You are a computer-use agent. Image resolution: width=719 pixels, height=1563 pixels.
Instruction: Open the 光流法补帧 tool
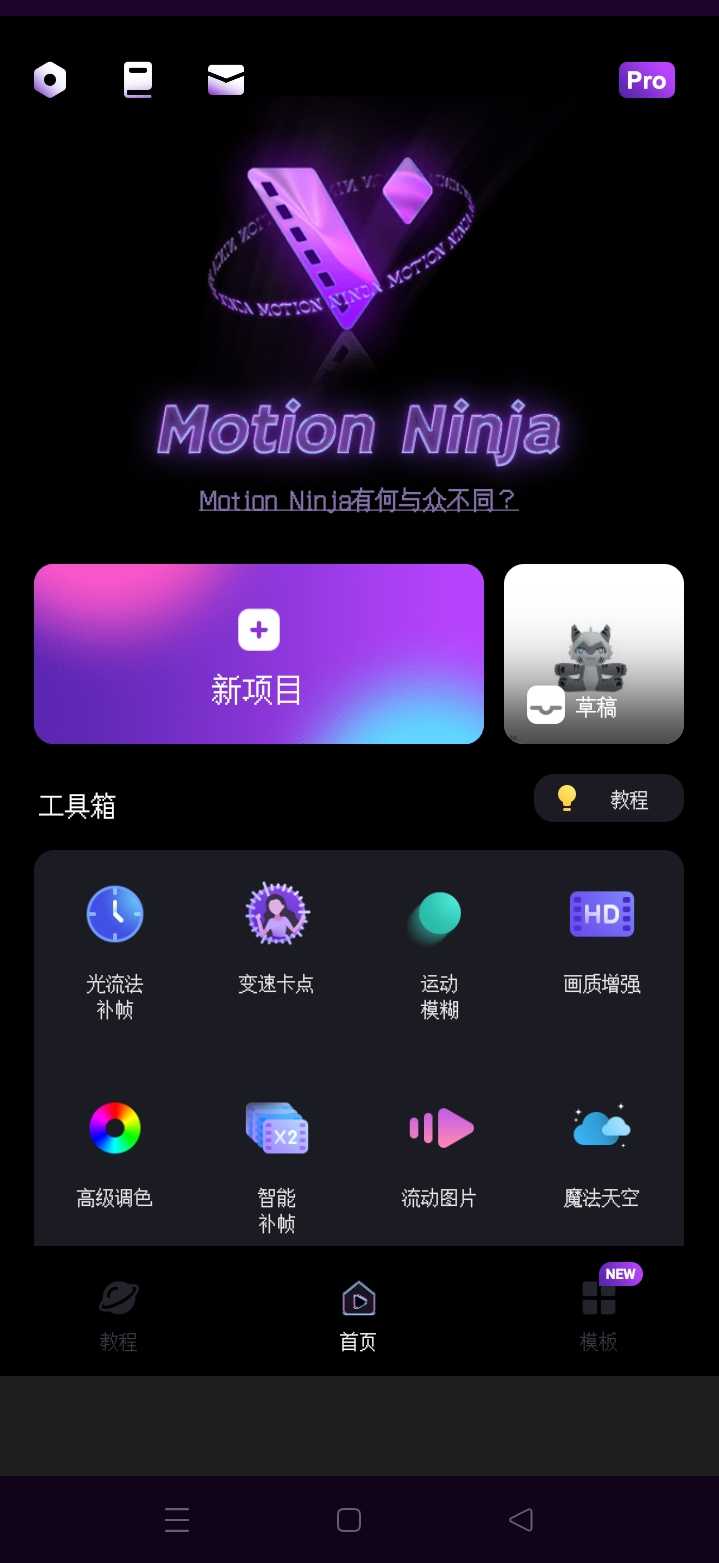[115, 947]
